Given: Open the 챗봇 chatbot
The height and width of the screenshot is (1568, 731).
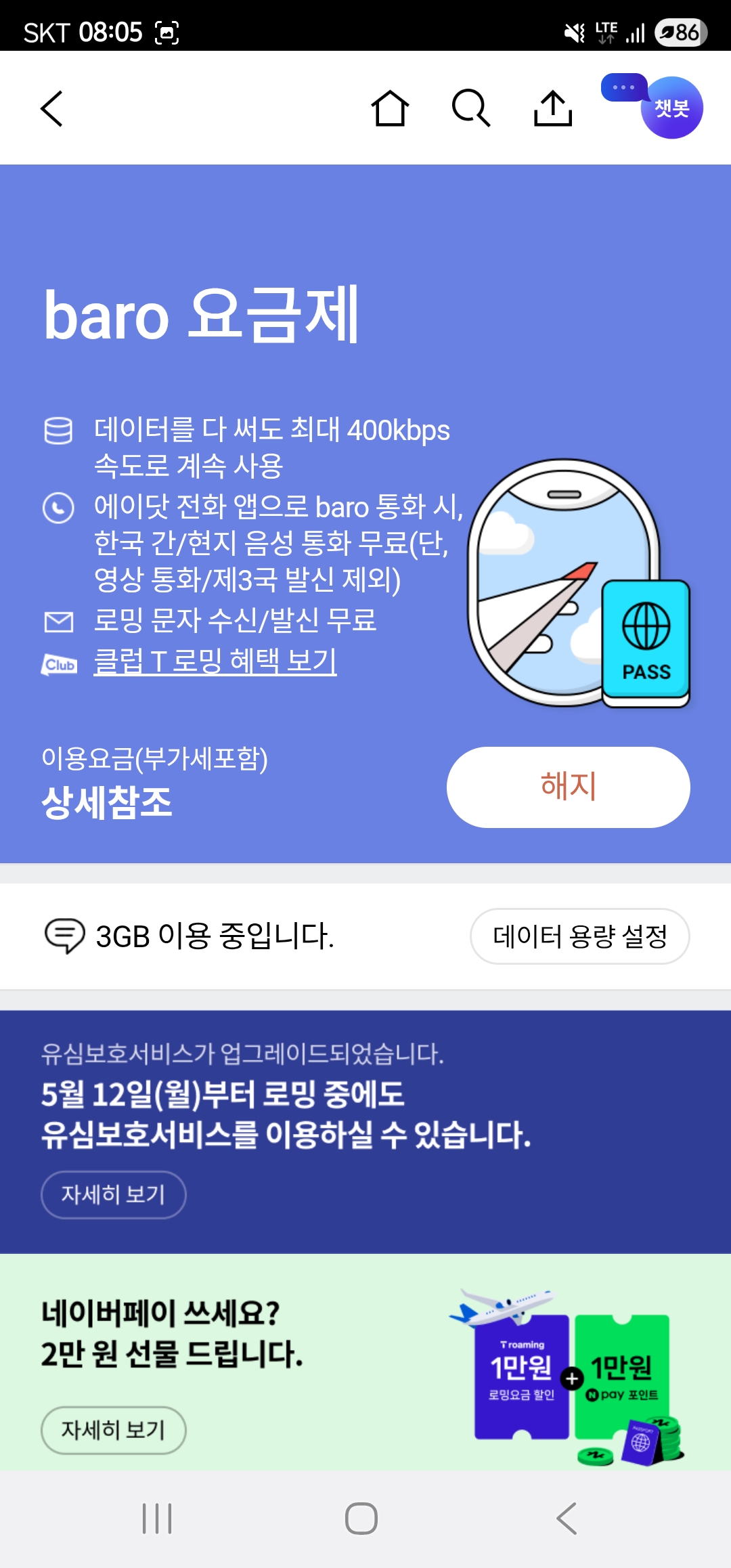Looking at the screenshot, I should point(671,108).
